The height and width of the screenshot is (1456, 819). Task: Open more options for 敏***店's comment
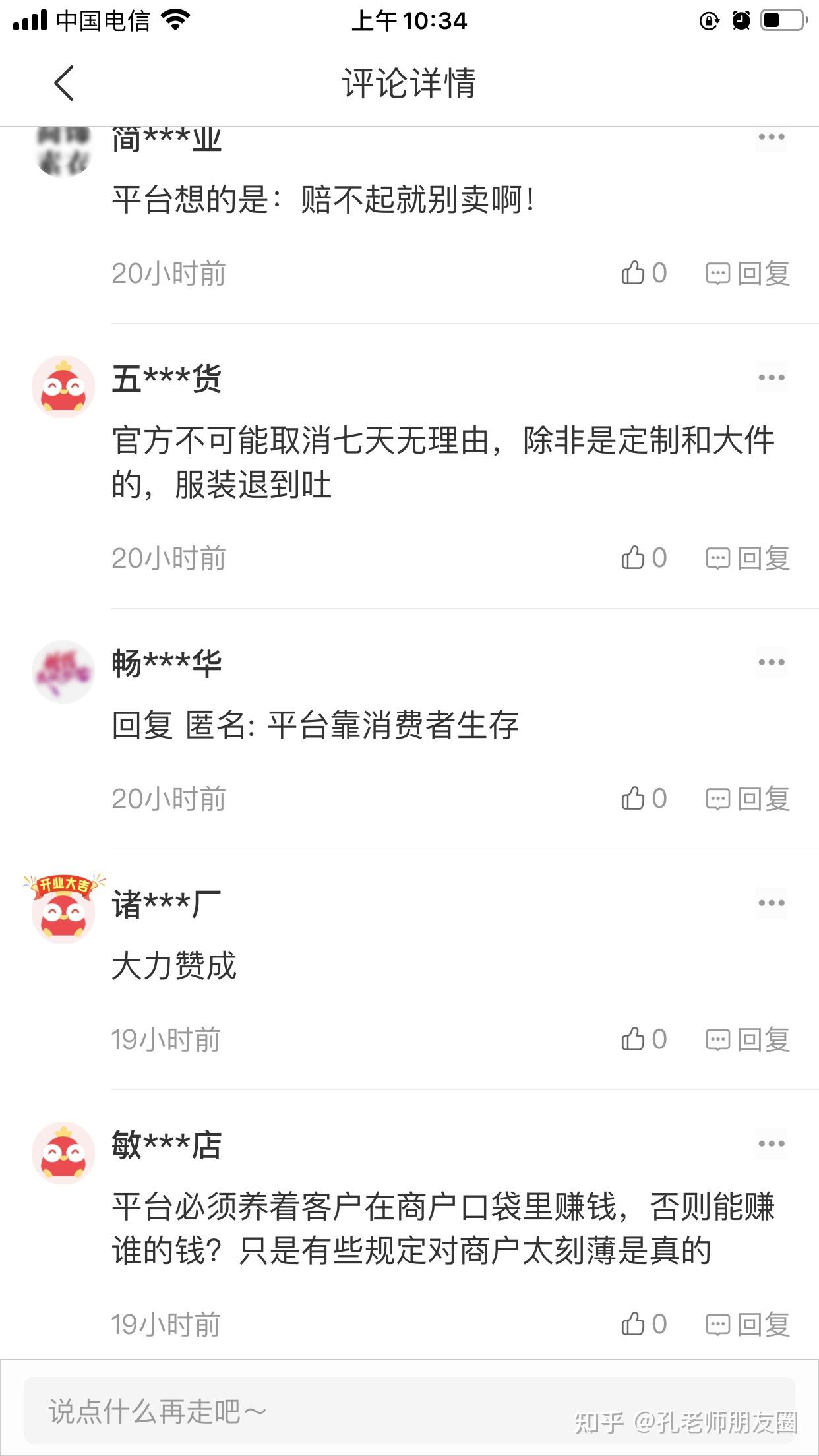pos(771,1144)
